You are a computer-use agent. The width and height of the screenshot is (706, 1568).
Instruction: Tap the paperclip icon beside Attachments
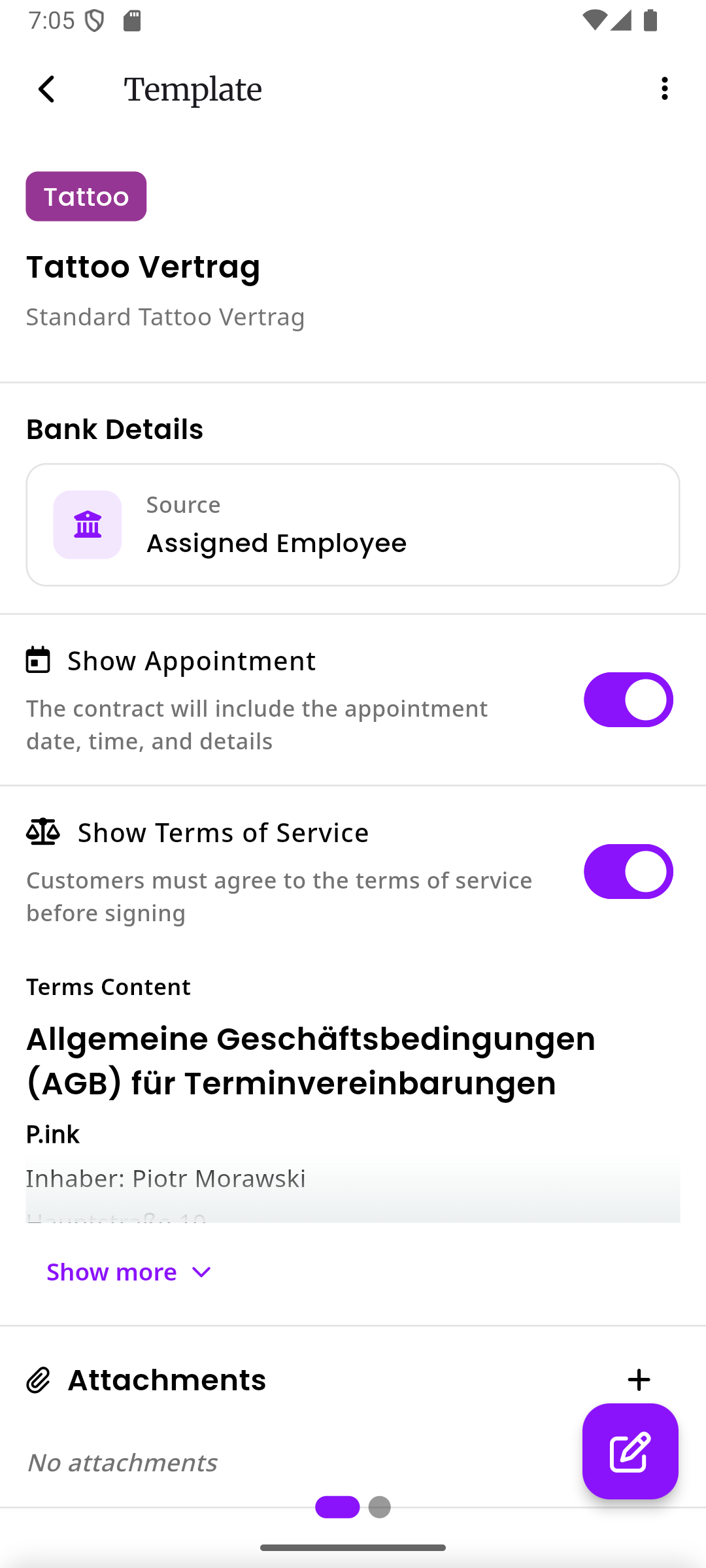(39, 1379)
